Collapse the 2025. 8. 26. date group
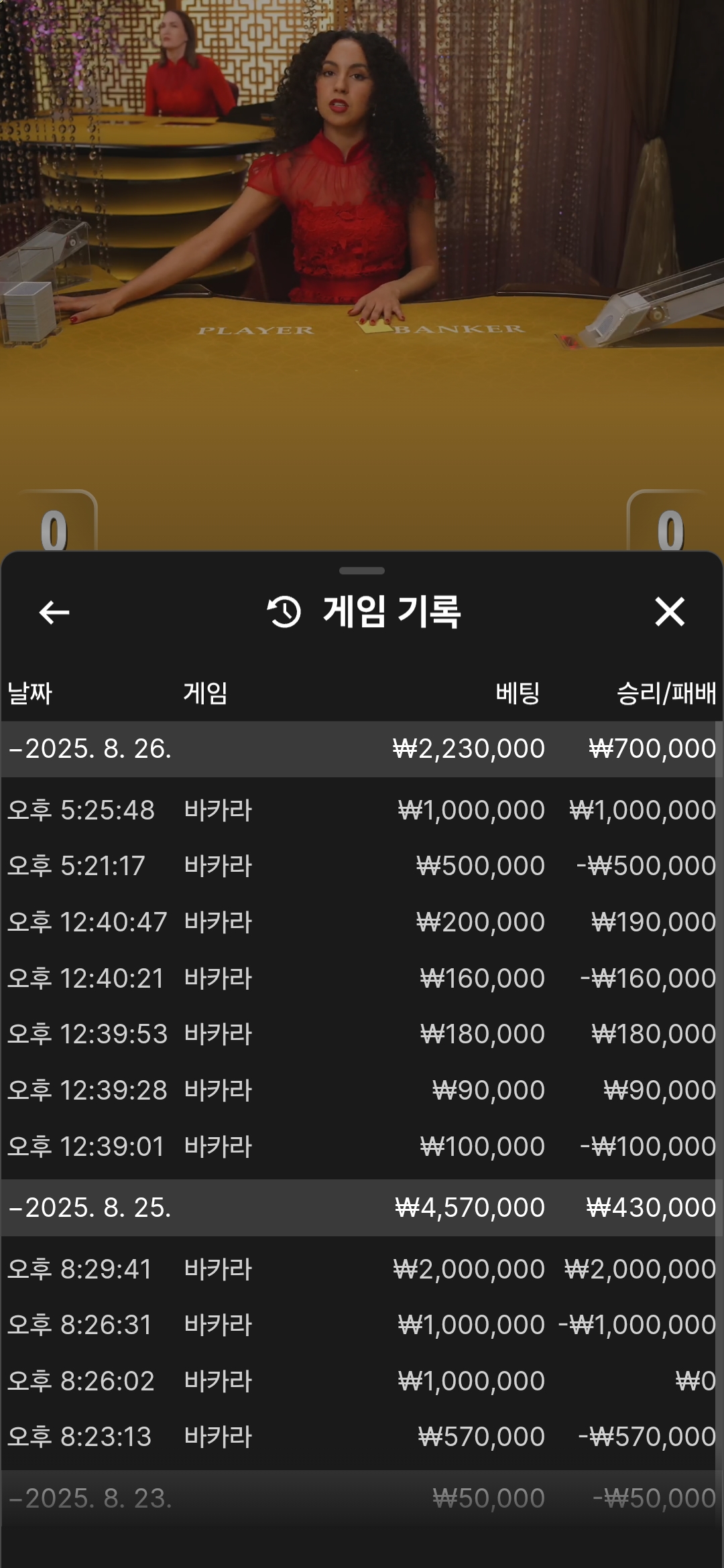 tap(362, 749)
